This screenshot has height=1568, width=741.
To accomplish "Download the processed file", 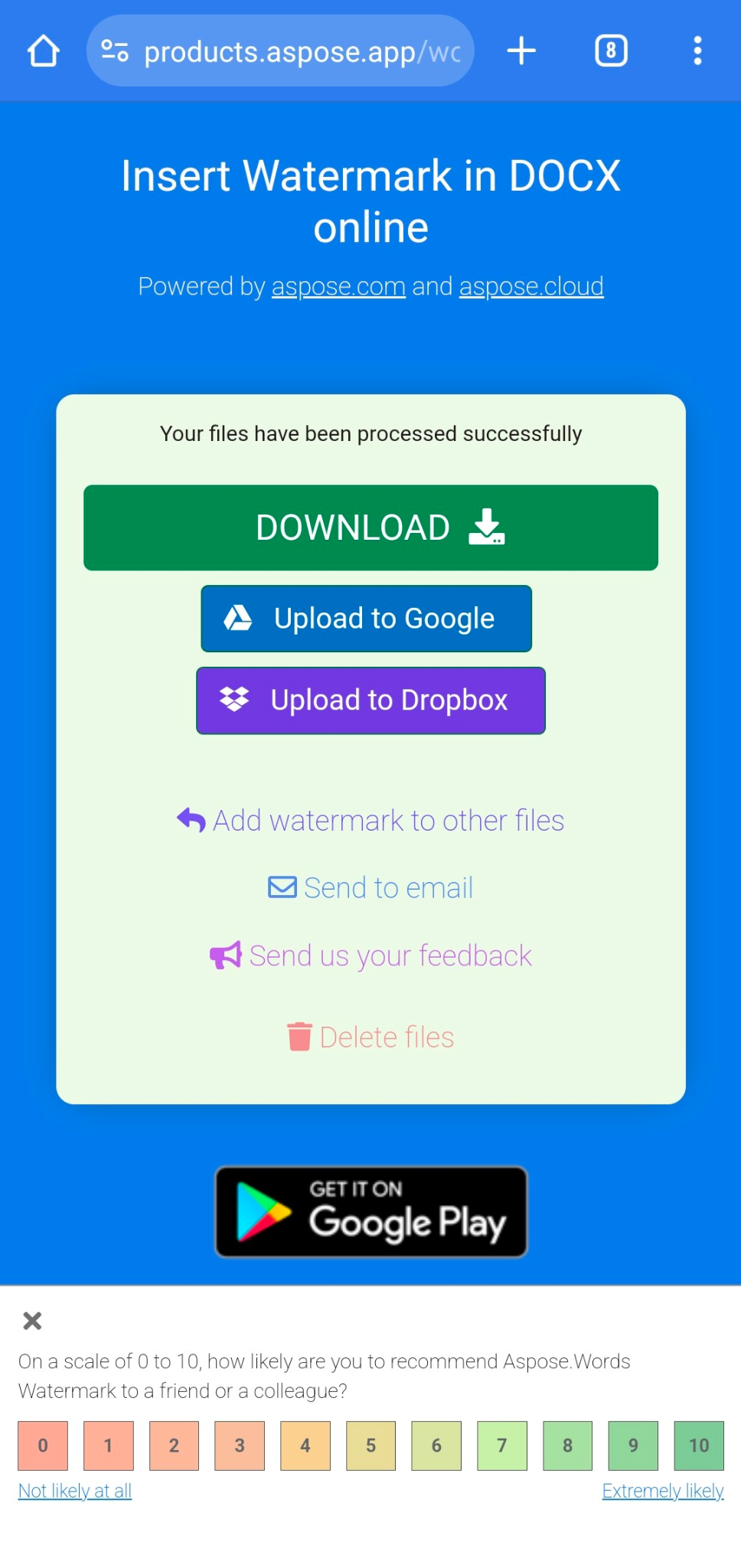I will point(370,528).
